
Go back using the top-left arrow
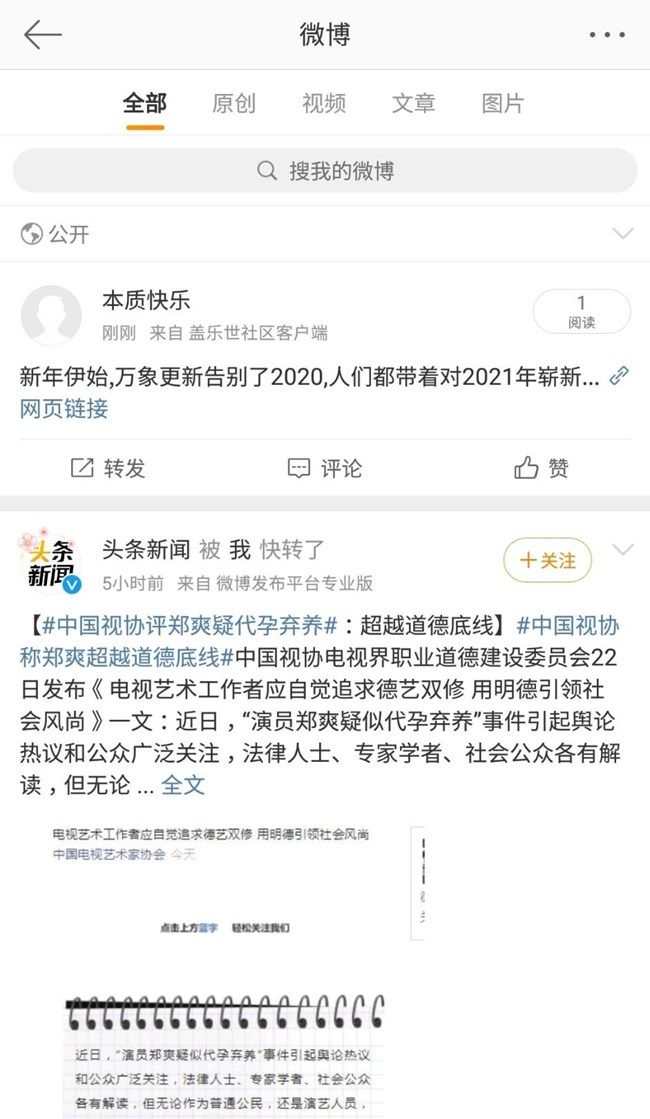coord(43,34)
